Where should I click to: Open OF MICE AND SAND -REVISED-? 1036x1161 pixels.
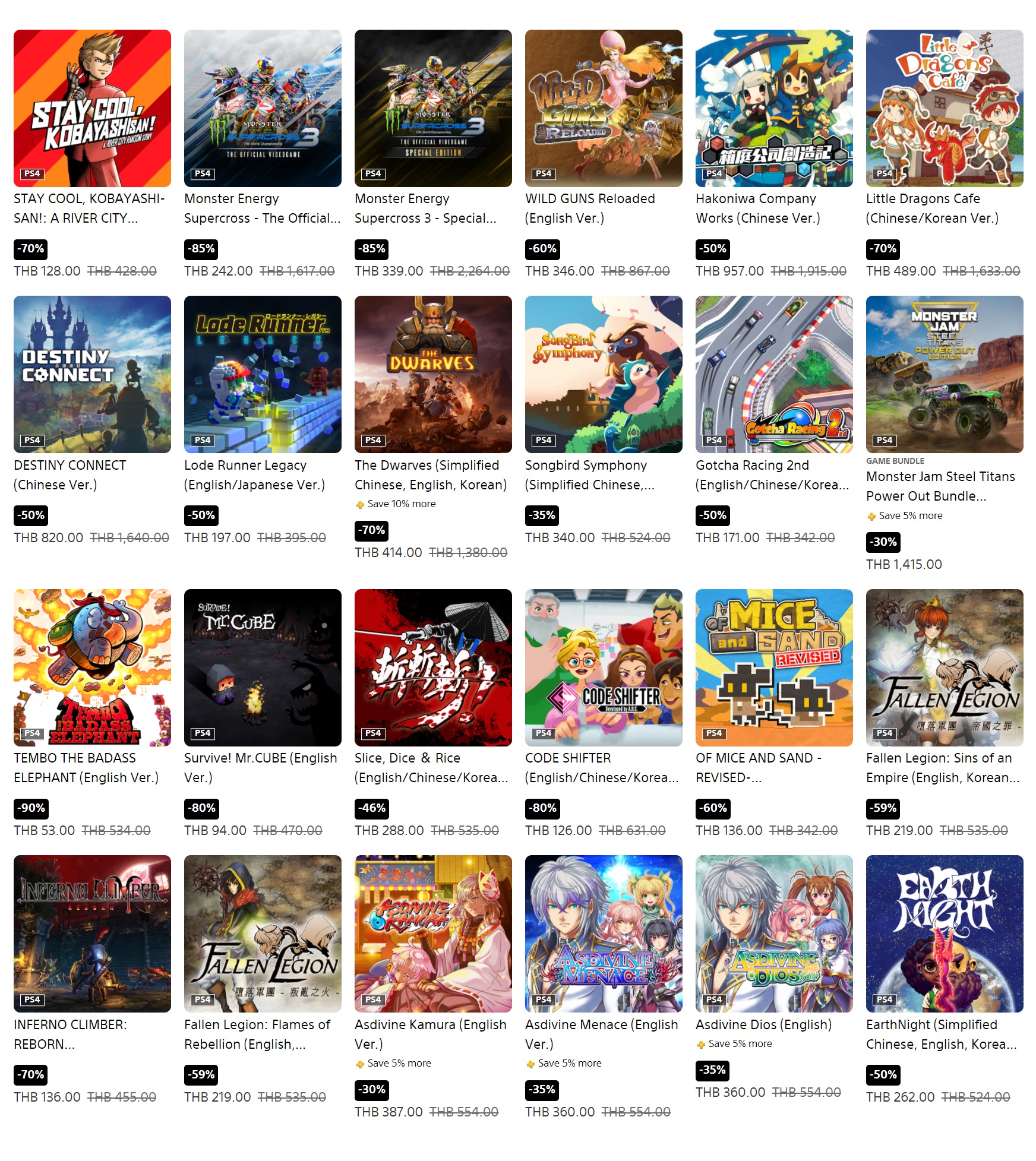point(774,668)
